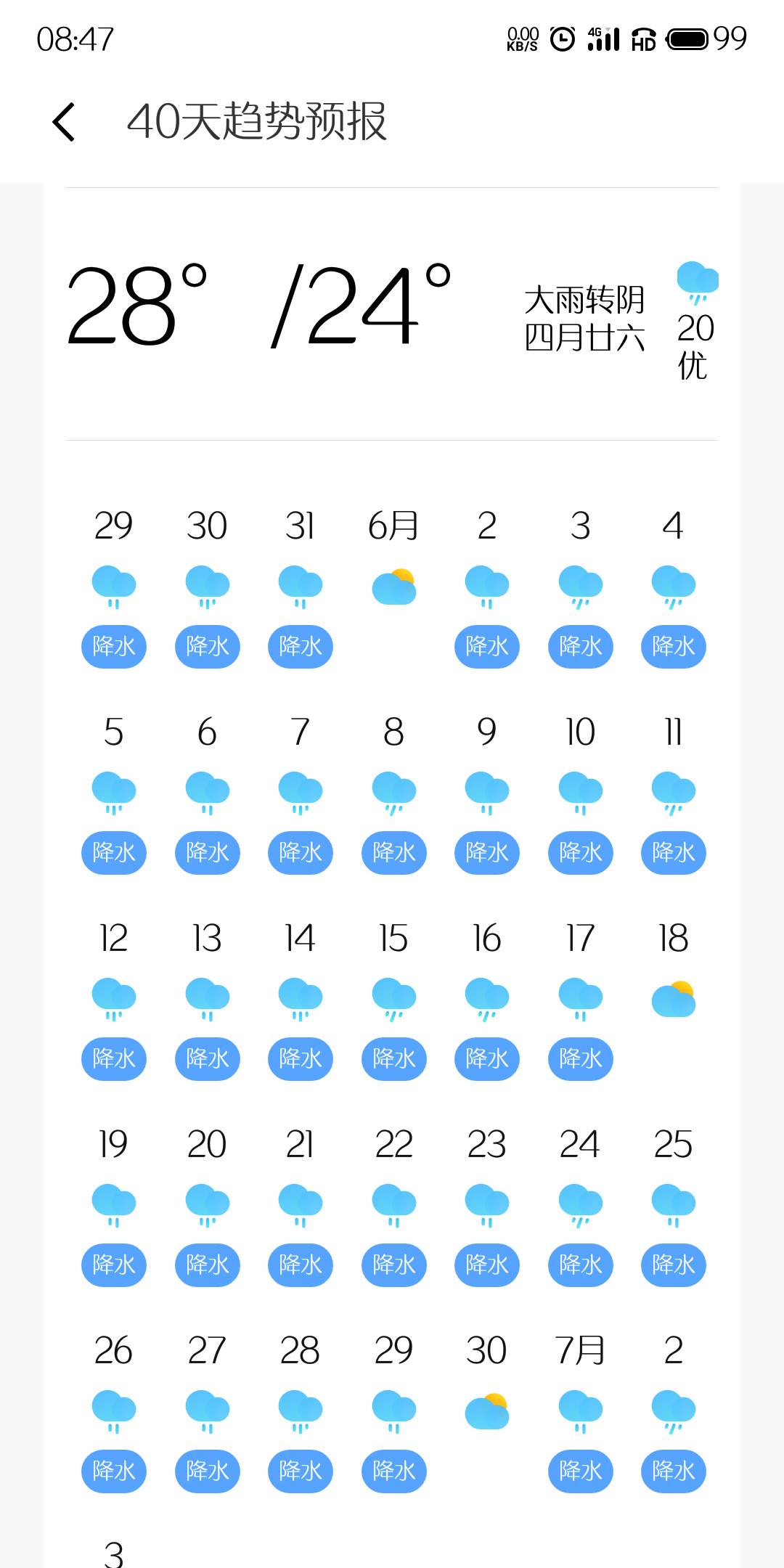
Task: Go back from the 40-day forecast
Action: pos(64,121)
